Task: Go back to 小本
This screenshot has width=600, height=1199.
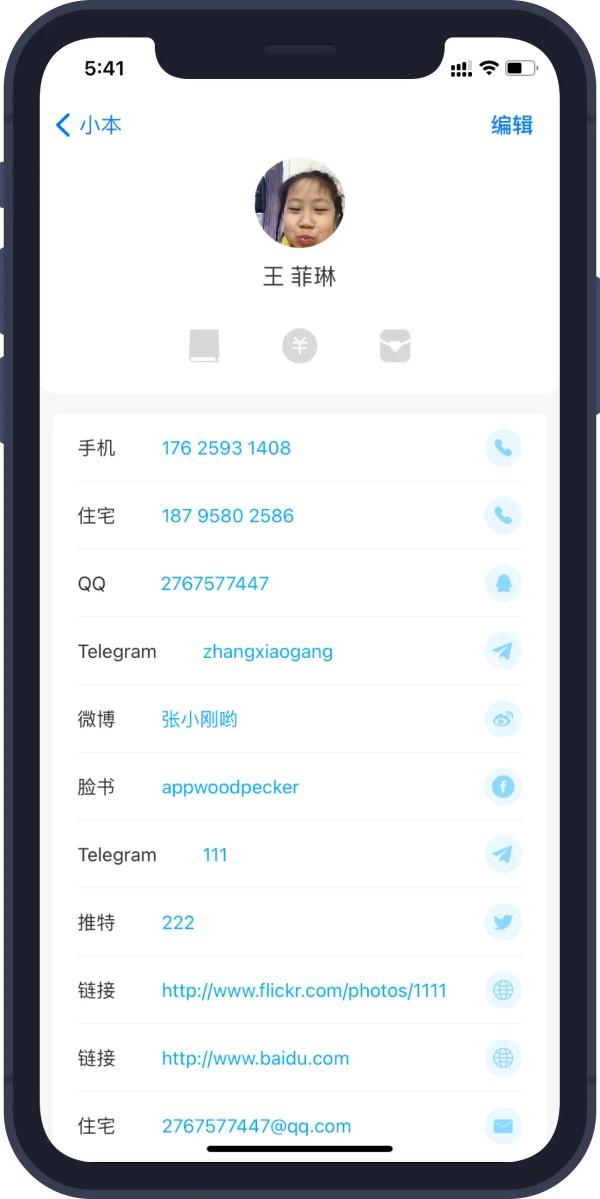Action: tap(88, 125)
